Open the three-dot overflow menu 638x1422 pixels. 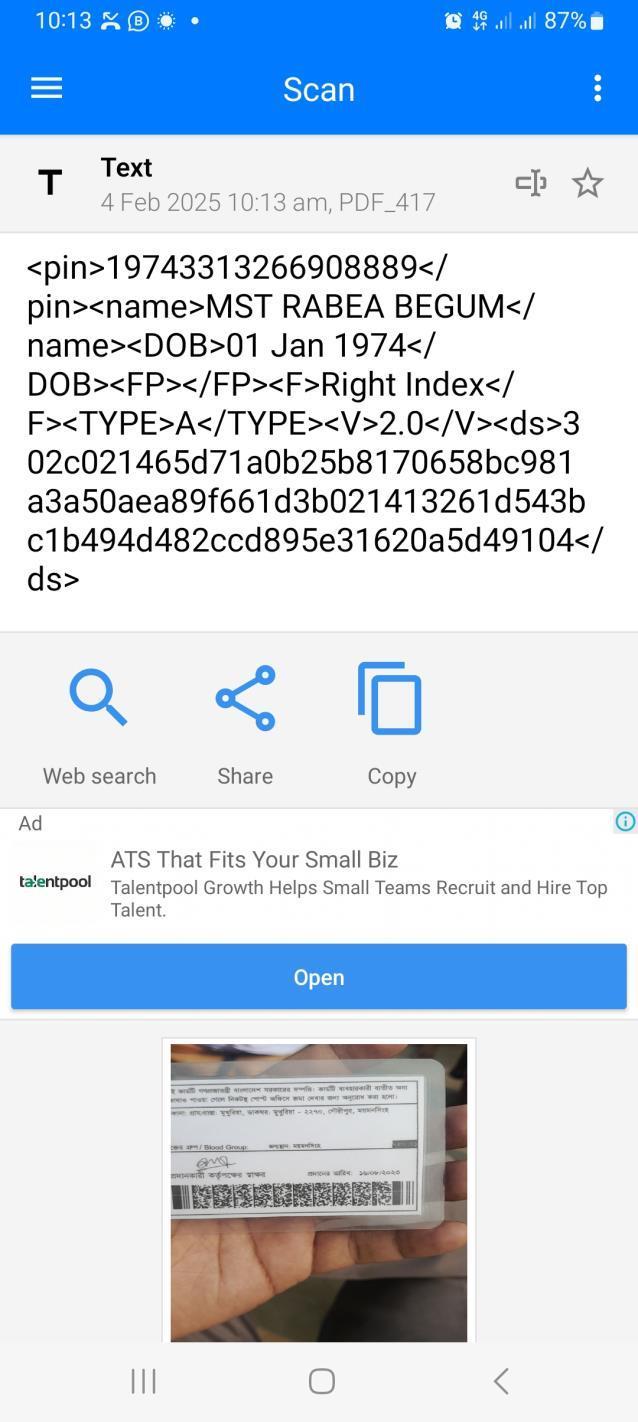597,88
